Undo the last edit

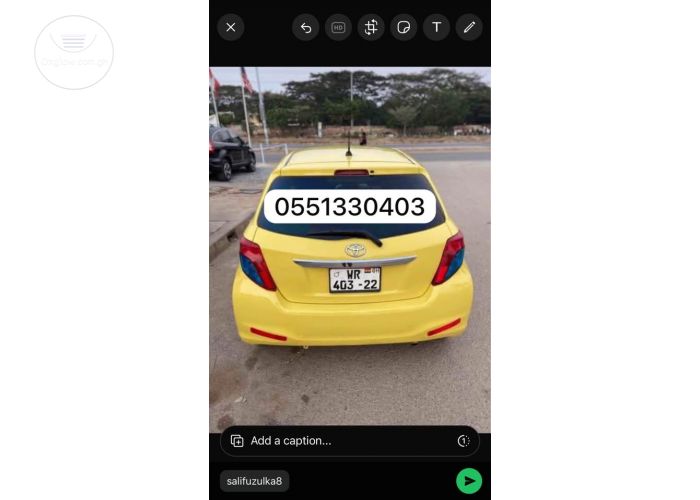306,27
